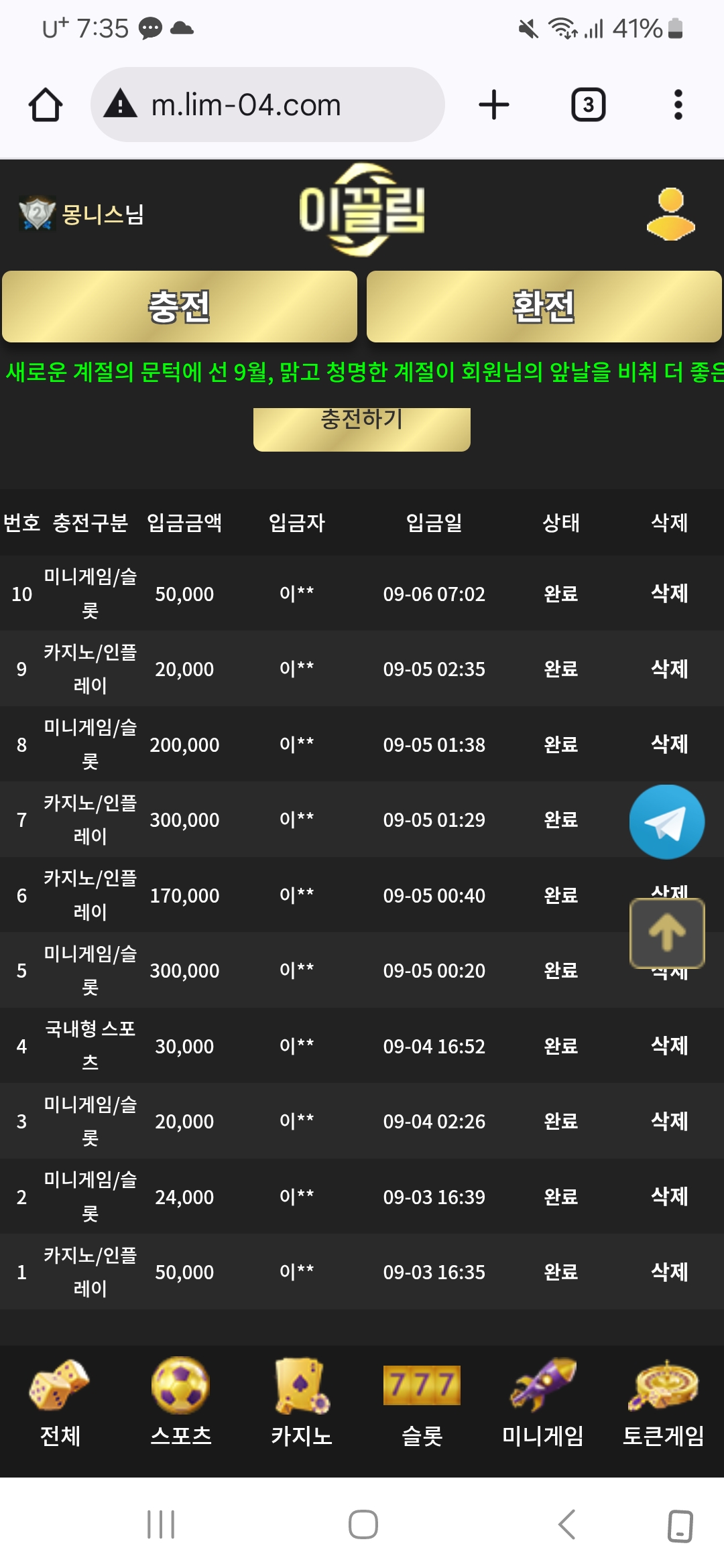View the three open tabs

click(x=588, y=105)
